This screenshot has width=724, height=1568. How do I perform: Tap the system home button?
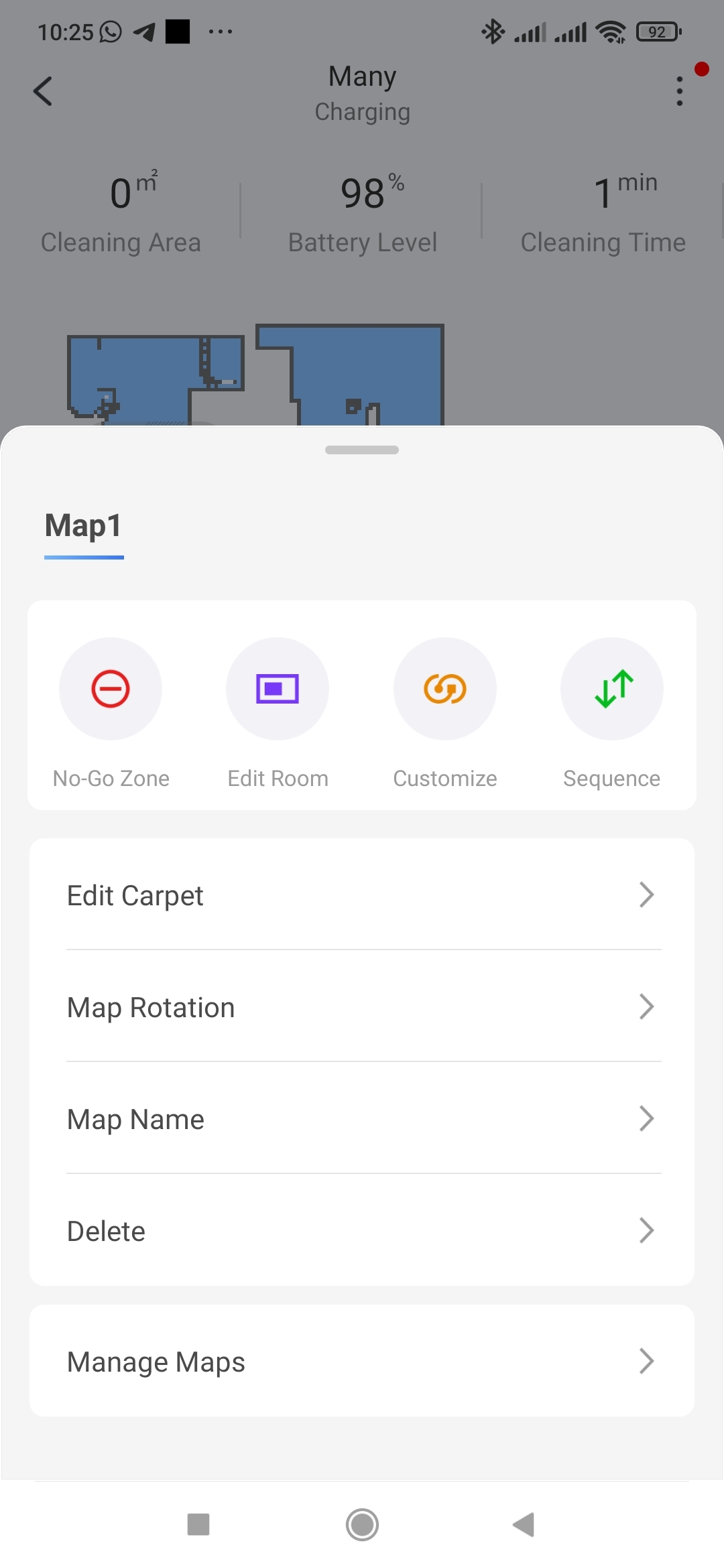[362, 1525]
